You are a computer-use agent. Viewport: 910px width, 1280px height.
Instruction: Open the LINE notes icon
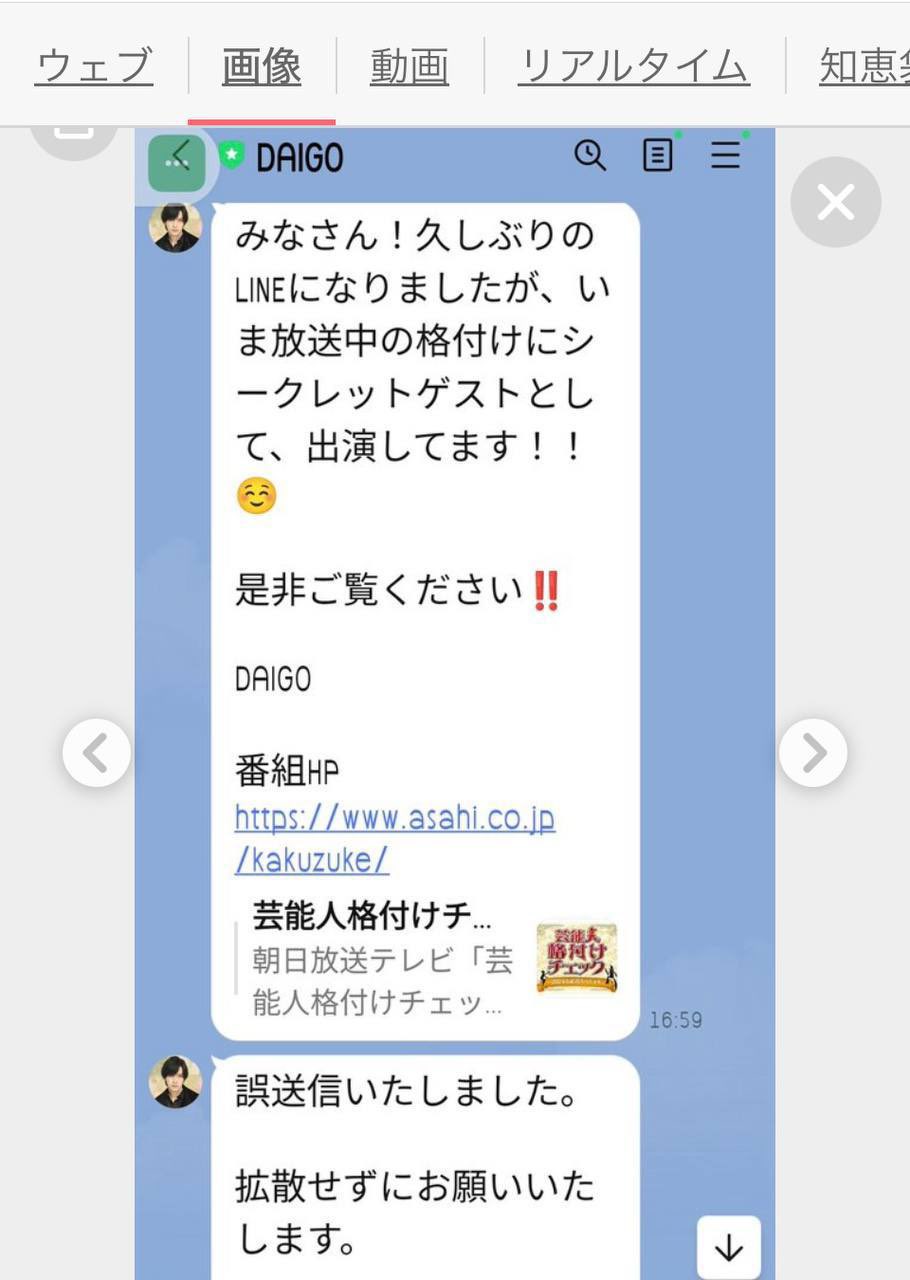pos(658,156)
